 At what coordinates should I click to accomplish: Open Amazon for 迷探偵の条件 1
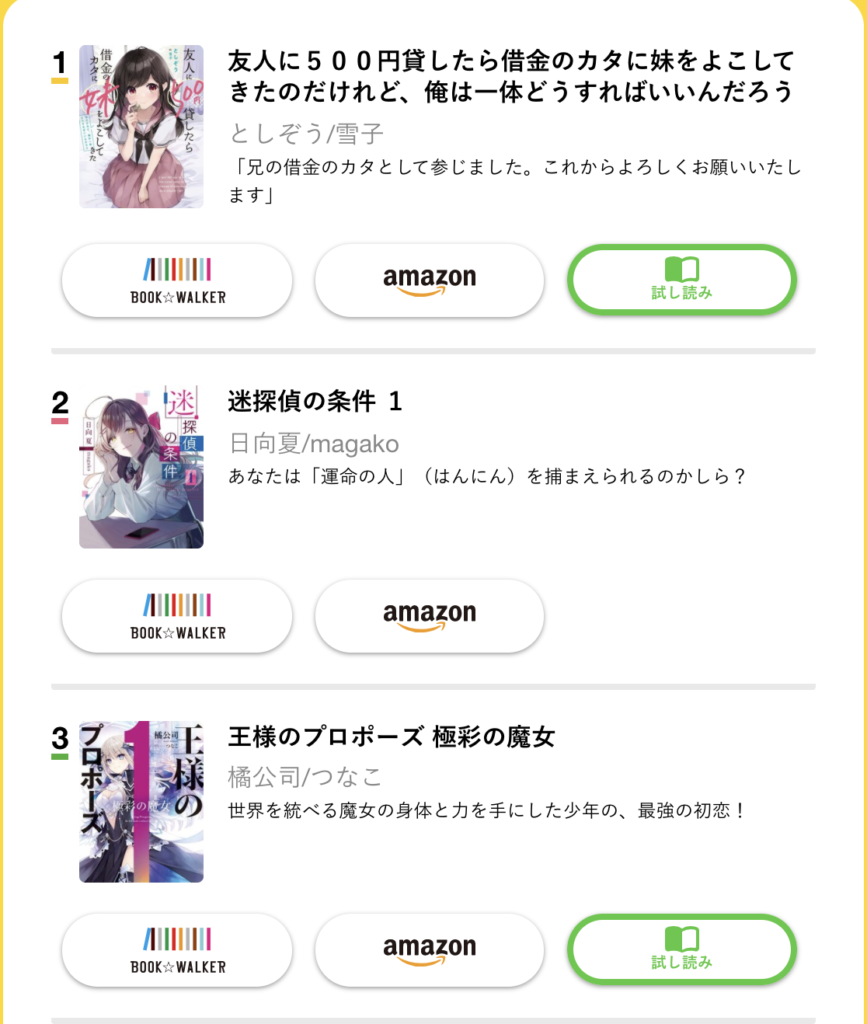[429, 617]
